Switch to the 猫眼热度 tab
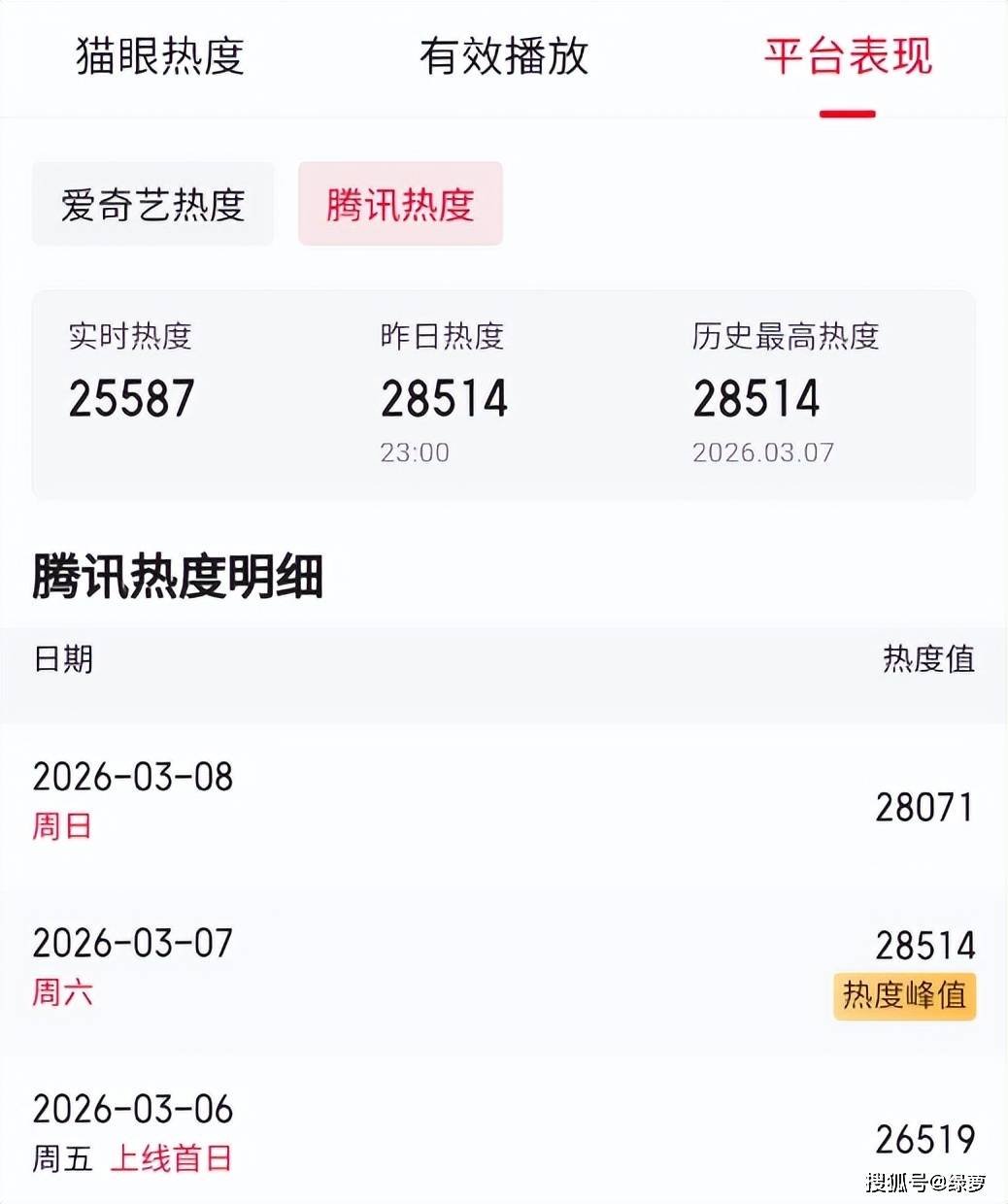 tap(159, 56)
